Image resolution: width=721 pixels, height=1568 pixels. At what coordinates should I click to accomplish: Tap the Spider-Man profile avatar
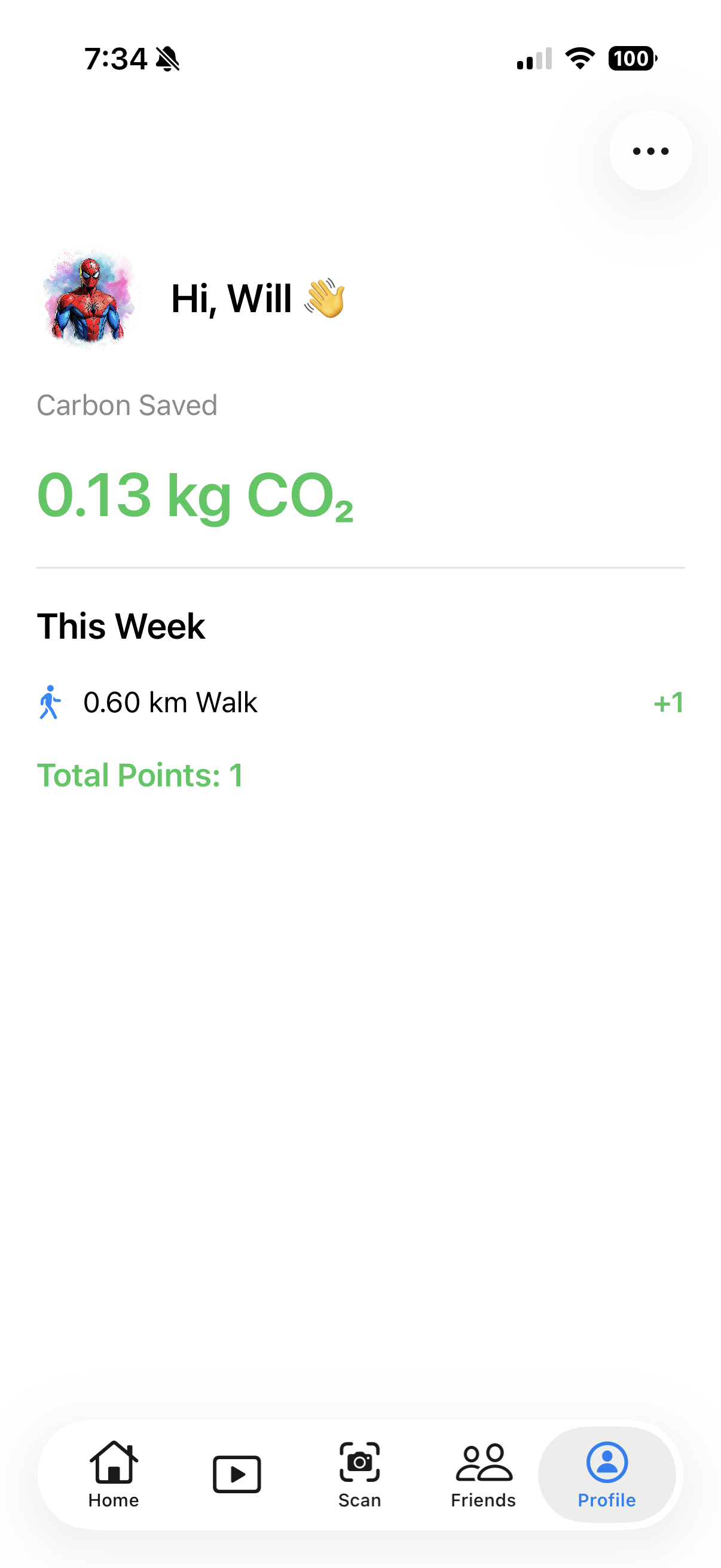pyautogui.click(x=90, y=298)
